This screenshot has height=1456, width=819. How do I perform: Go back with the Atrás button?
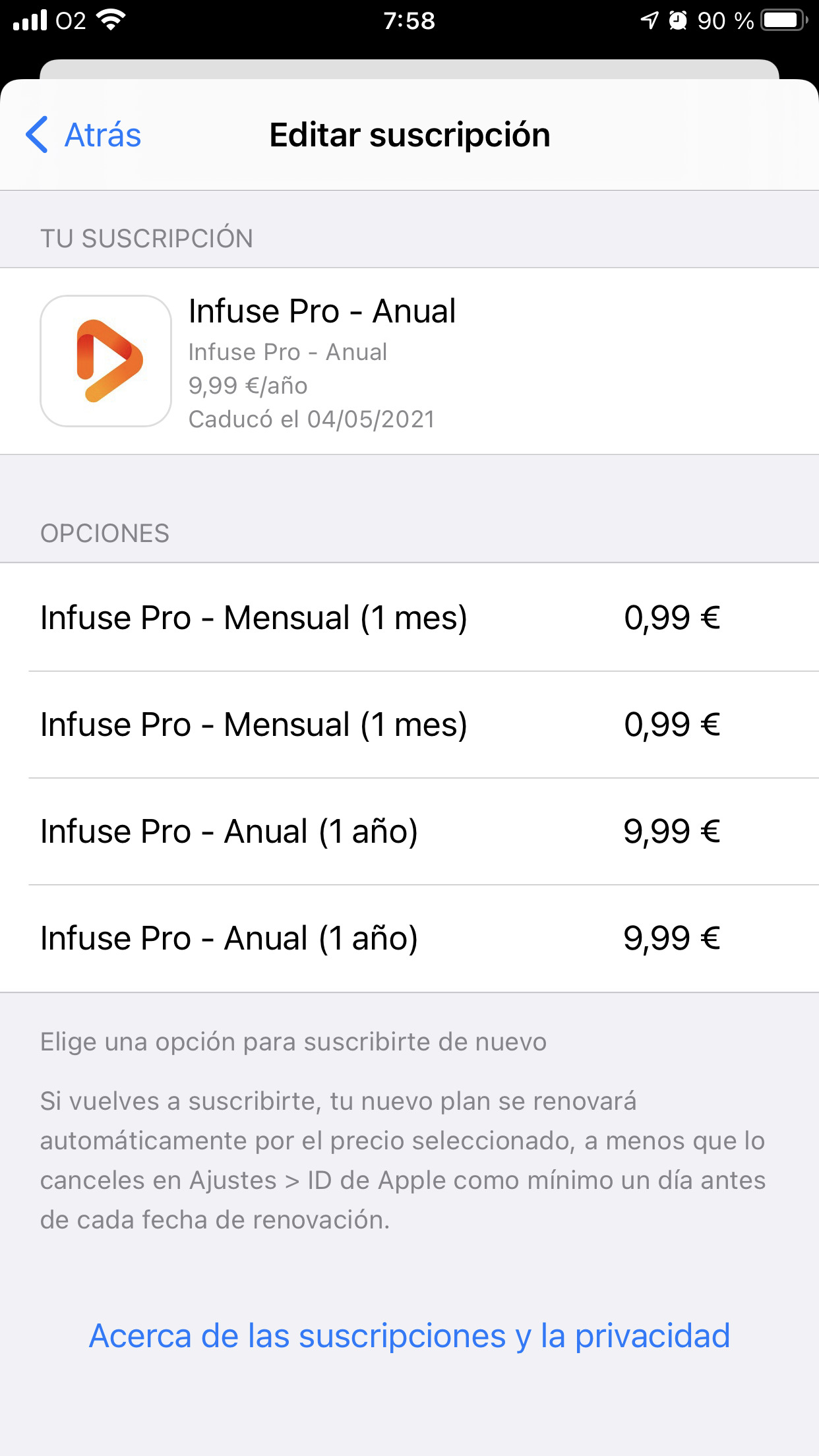(84, 135)
